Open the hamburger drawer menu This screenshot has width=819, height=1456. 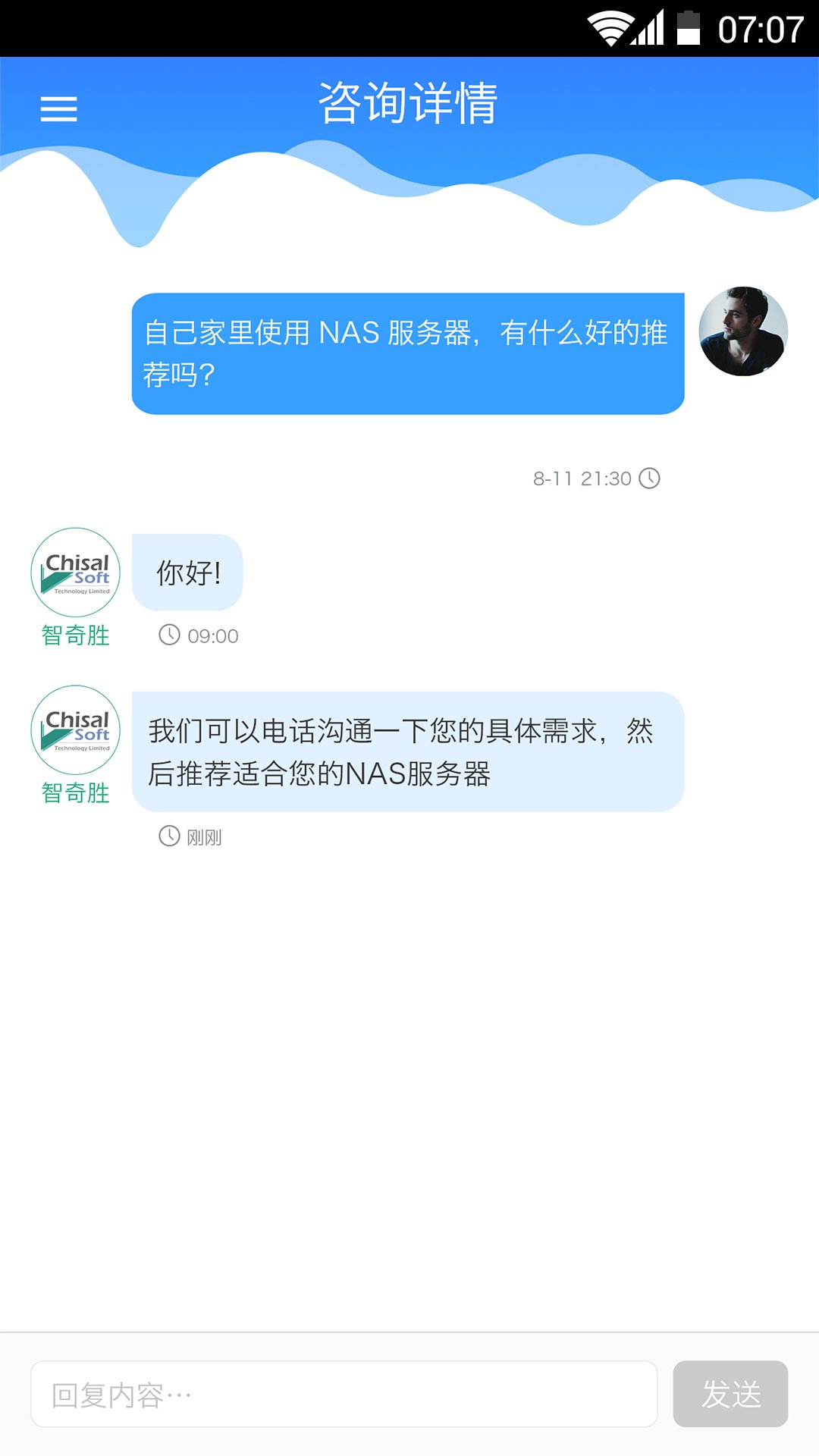tap(58, 109)
